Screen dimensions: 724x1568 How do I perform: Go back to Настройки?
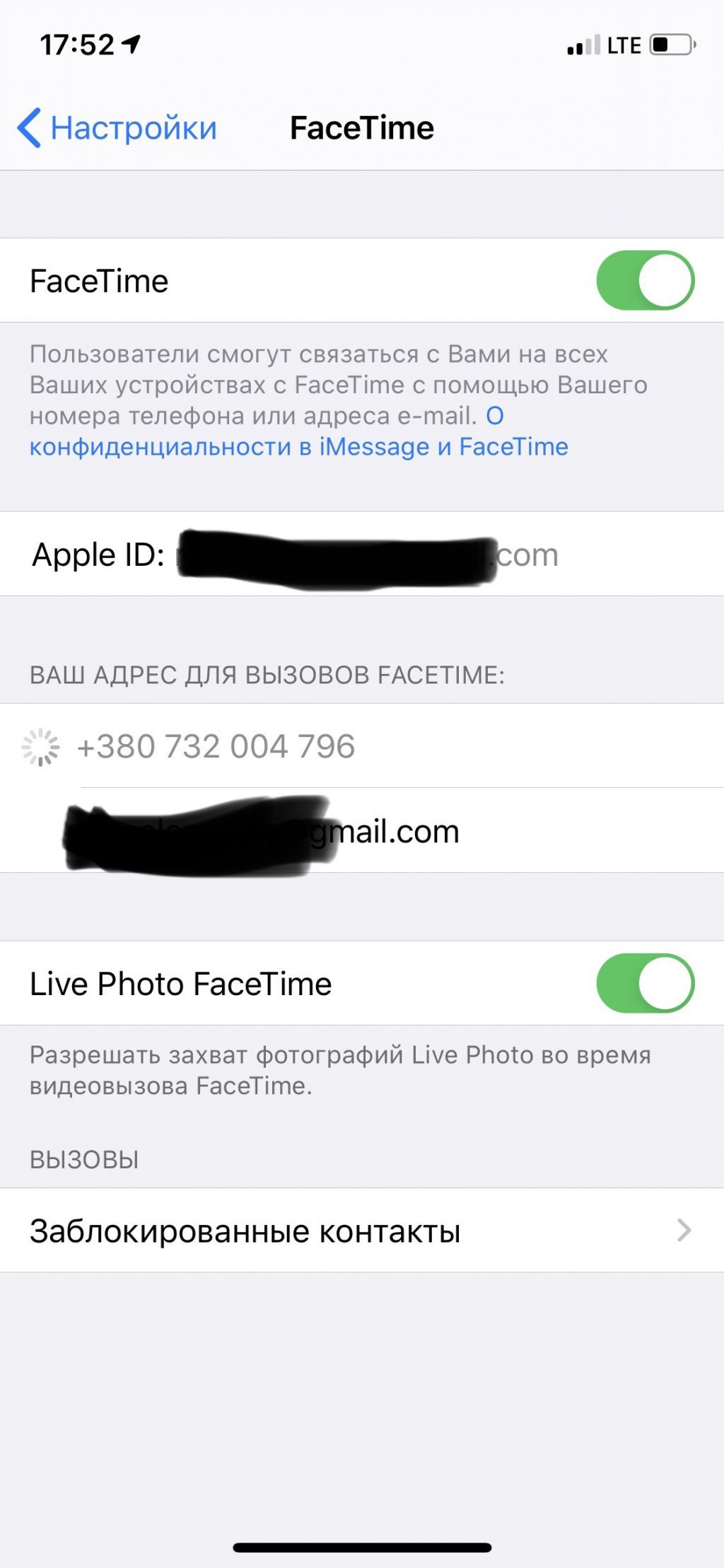[x=117, y=128]
